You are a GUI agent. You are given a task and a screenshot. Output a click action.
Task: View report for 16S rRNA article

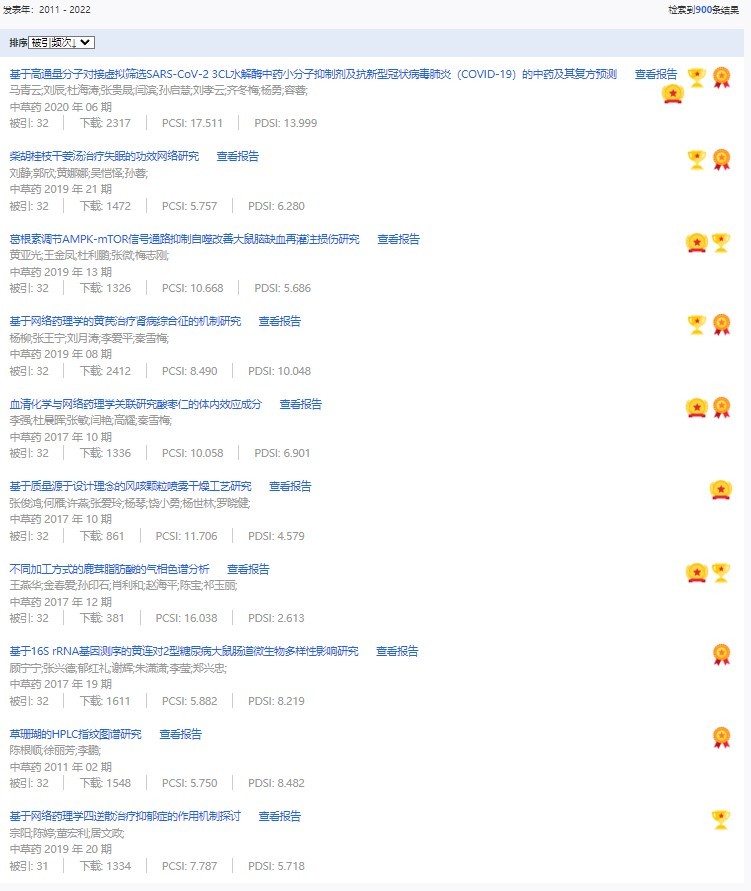point(397,652)
